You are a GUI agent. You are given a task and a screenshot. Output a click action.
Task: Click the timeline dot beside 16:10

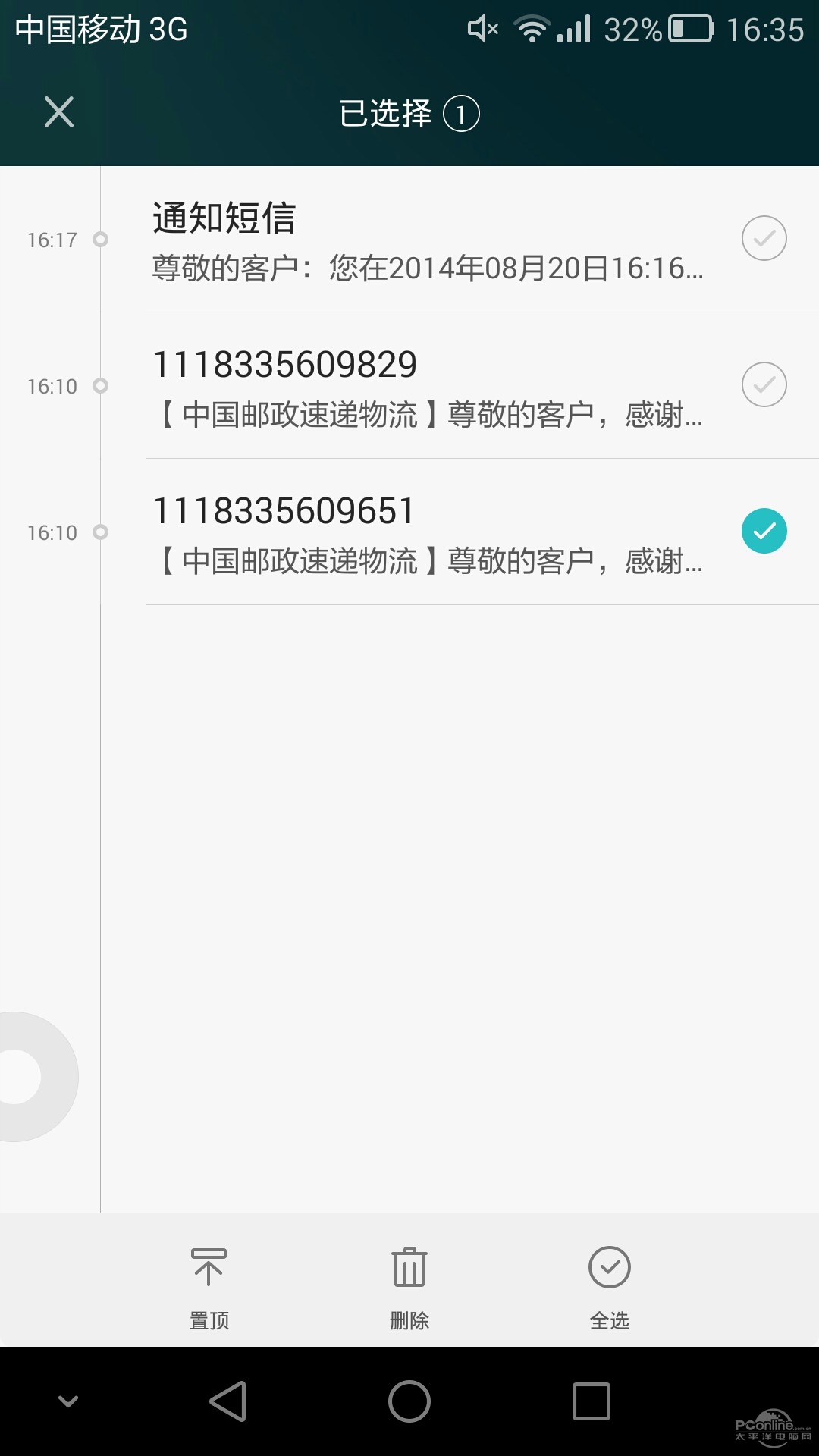101,385
